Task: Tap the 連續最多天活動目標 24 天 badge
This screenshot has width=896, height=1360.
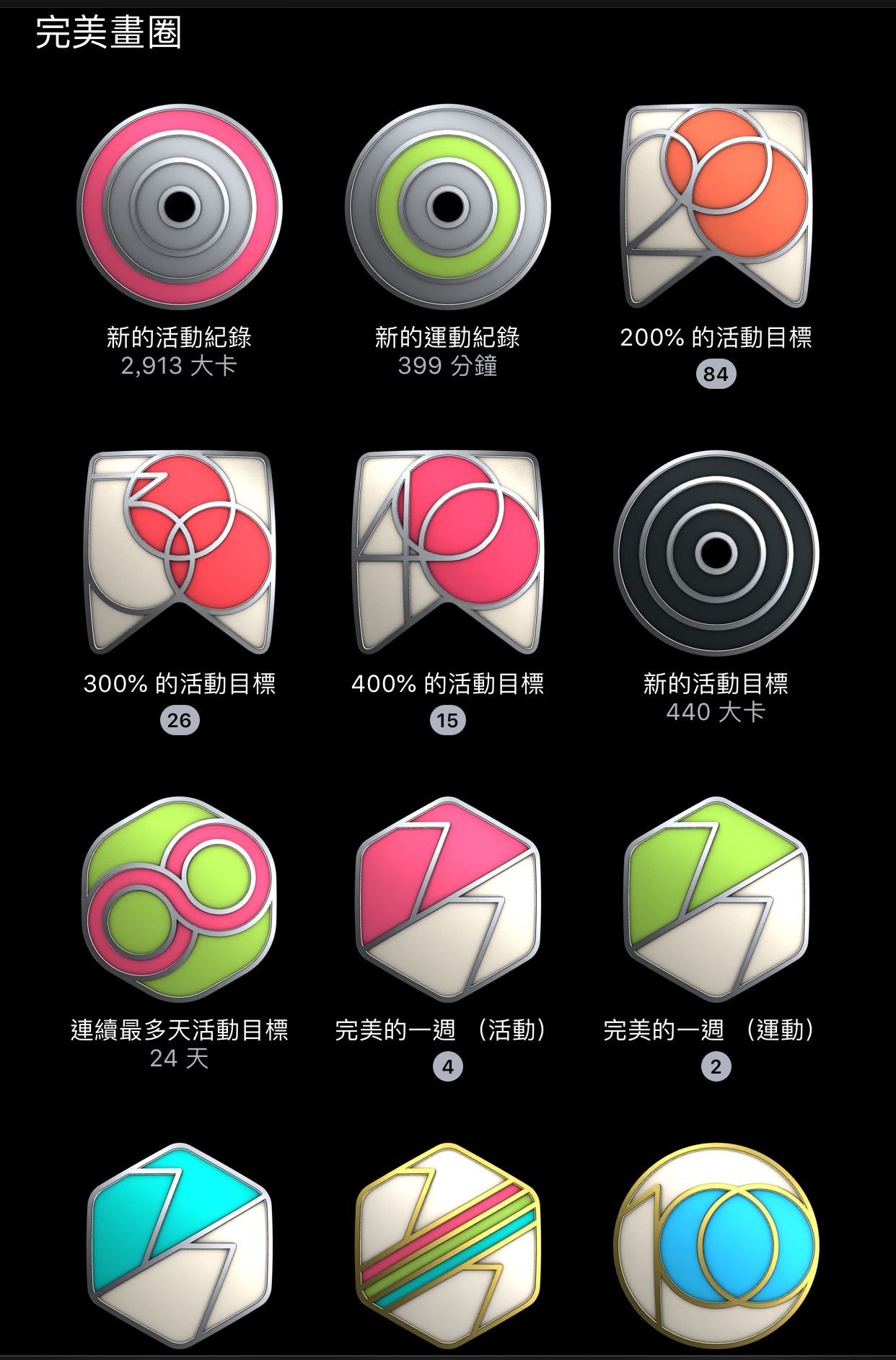Action: (x=179, y=899)
